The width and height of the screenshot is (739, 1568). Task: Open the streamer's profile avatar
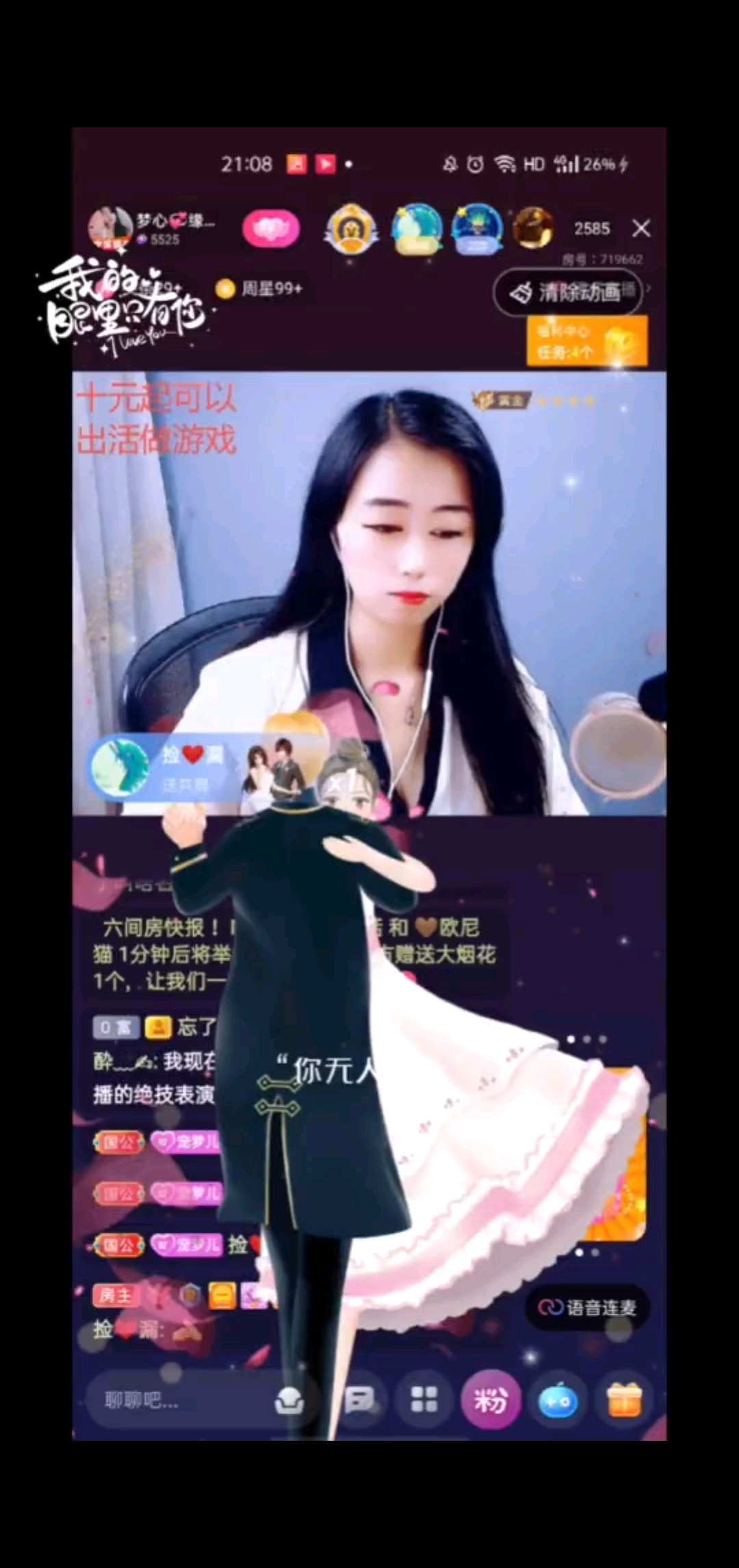point(109,228)
